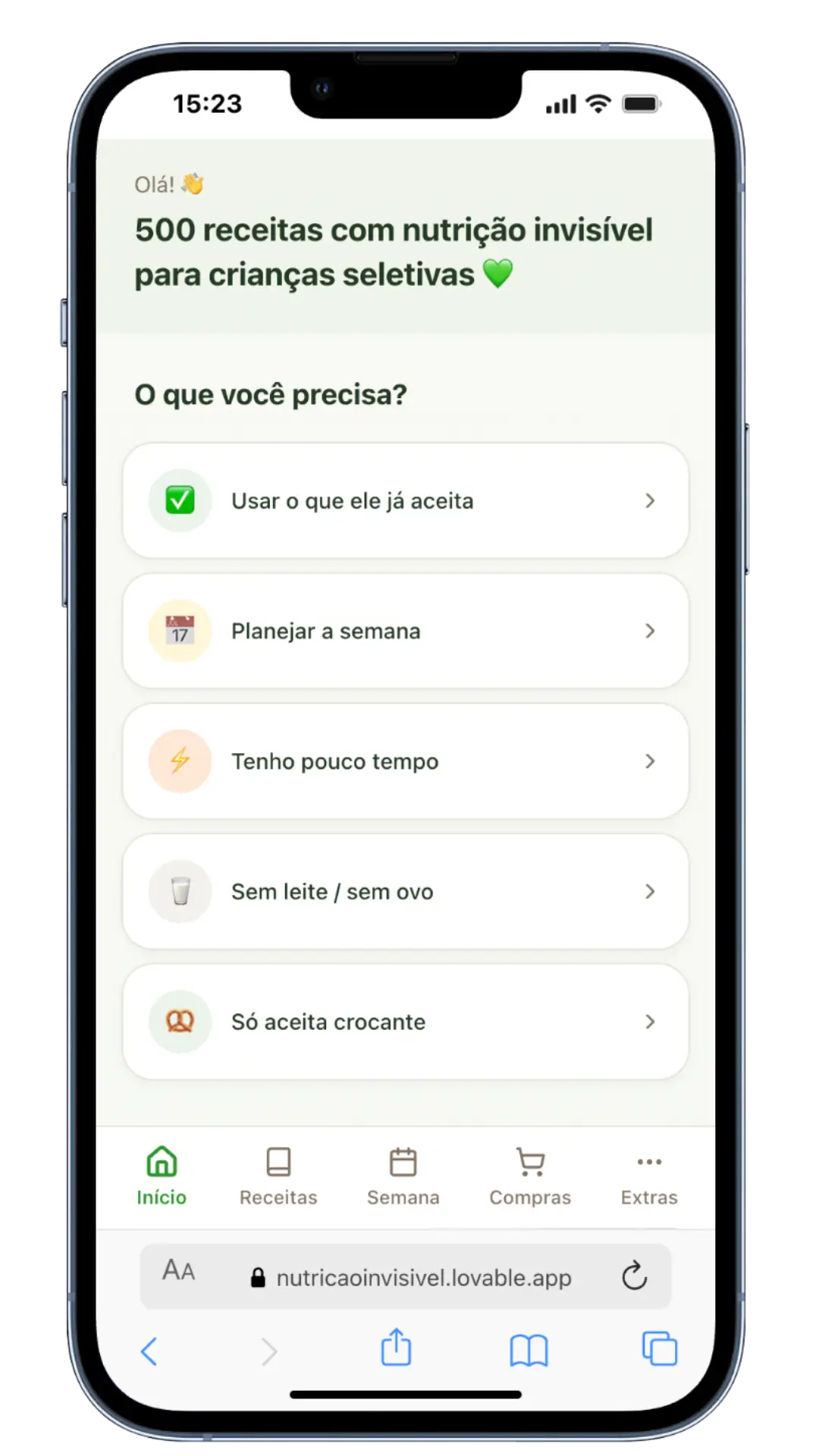This screenshot has height=1456, width=819.
Task: View 'Só aceita crocante' recipes
Action: click(405, 1022)
